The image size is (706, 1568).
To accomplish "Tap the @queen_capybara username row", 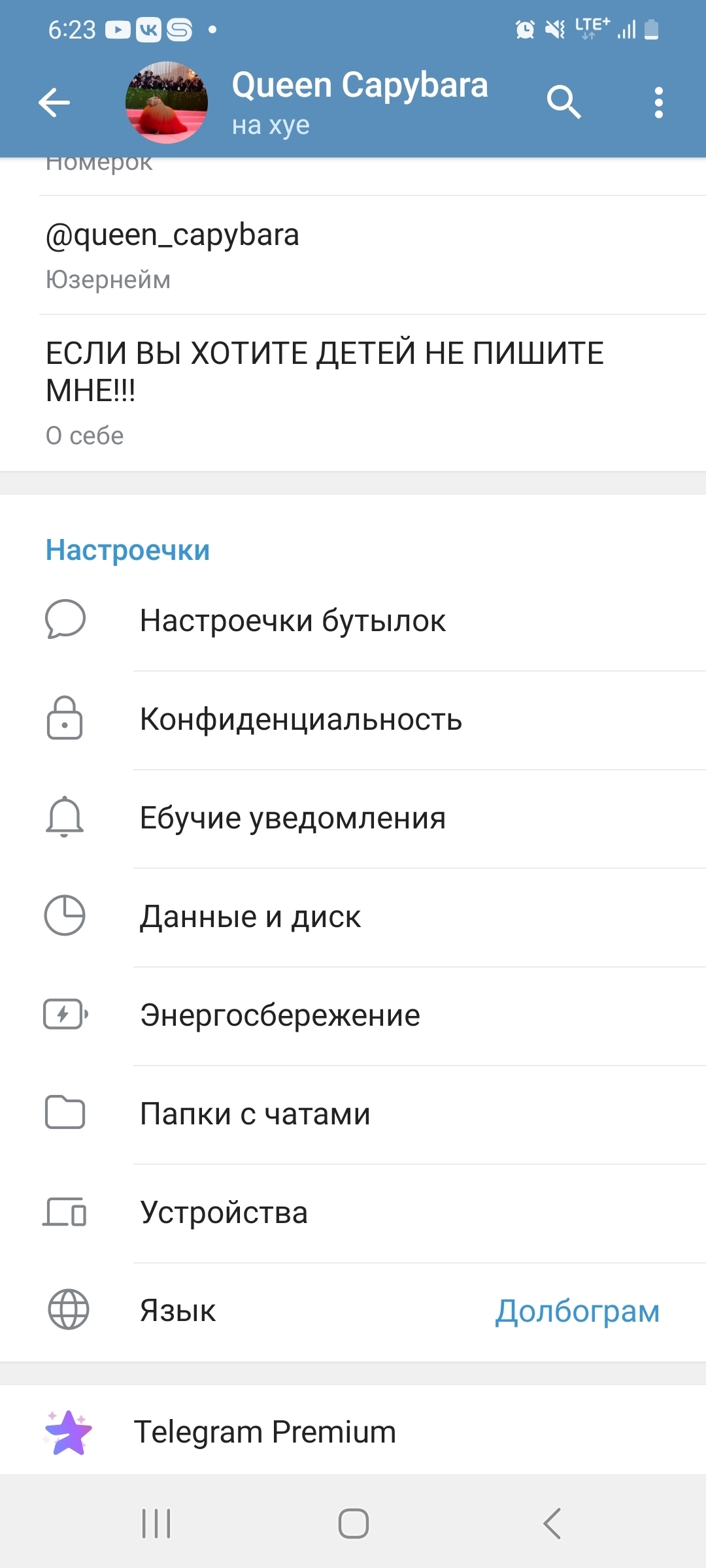I will tap(353, 255).
